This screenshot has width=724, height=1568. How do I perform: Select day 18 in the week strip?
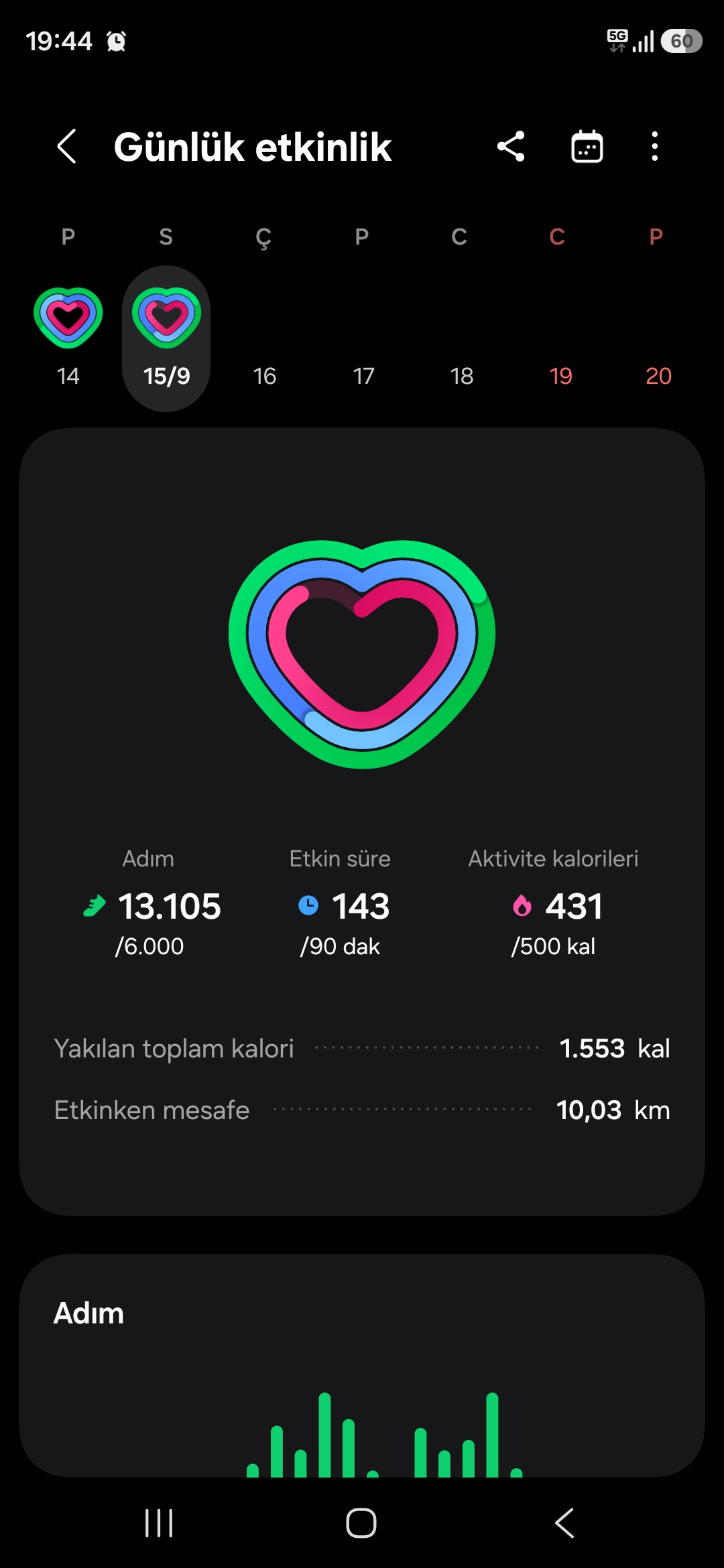click(x=462, y=338)
